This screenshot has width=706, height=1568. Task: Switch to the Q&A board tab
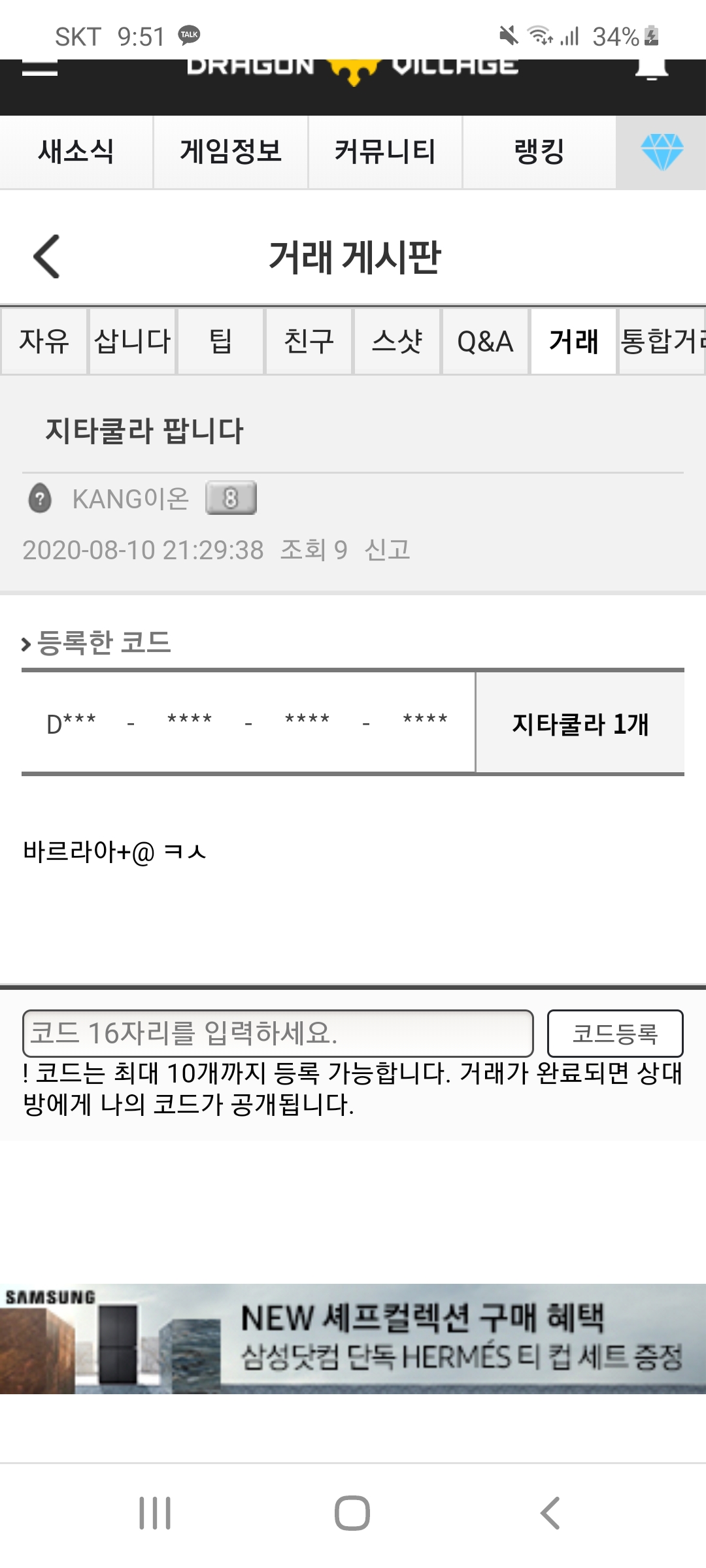[x=485, y=341]
